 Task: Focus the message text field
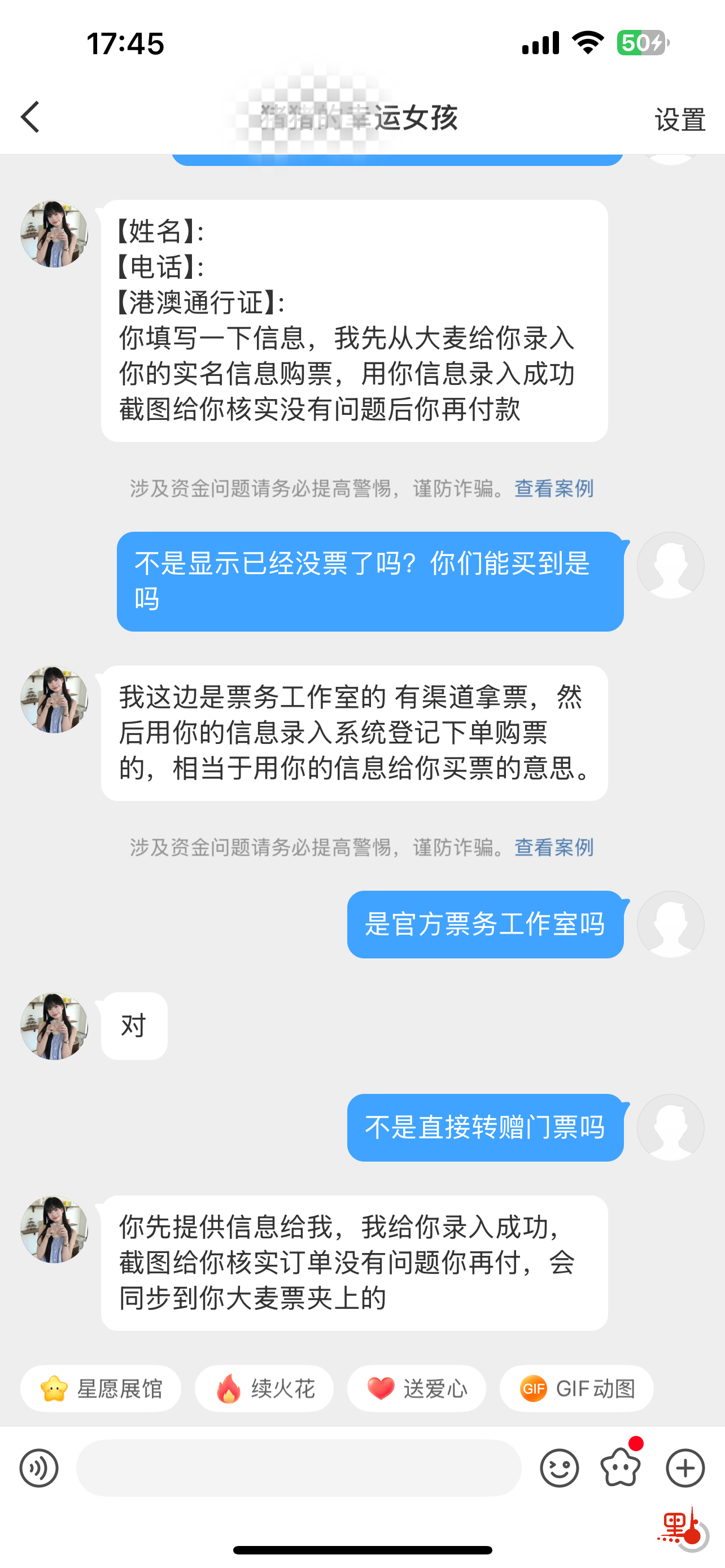tap(298, 1468)
